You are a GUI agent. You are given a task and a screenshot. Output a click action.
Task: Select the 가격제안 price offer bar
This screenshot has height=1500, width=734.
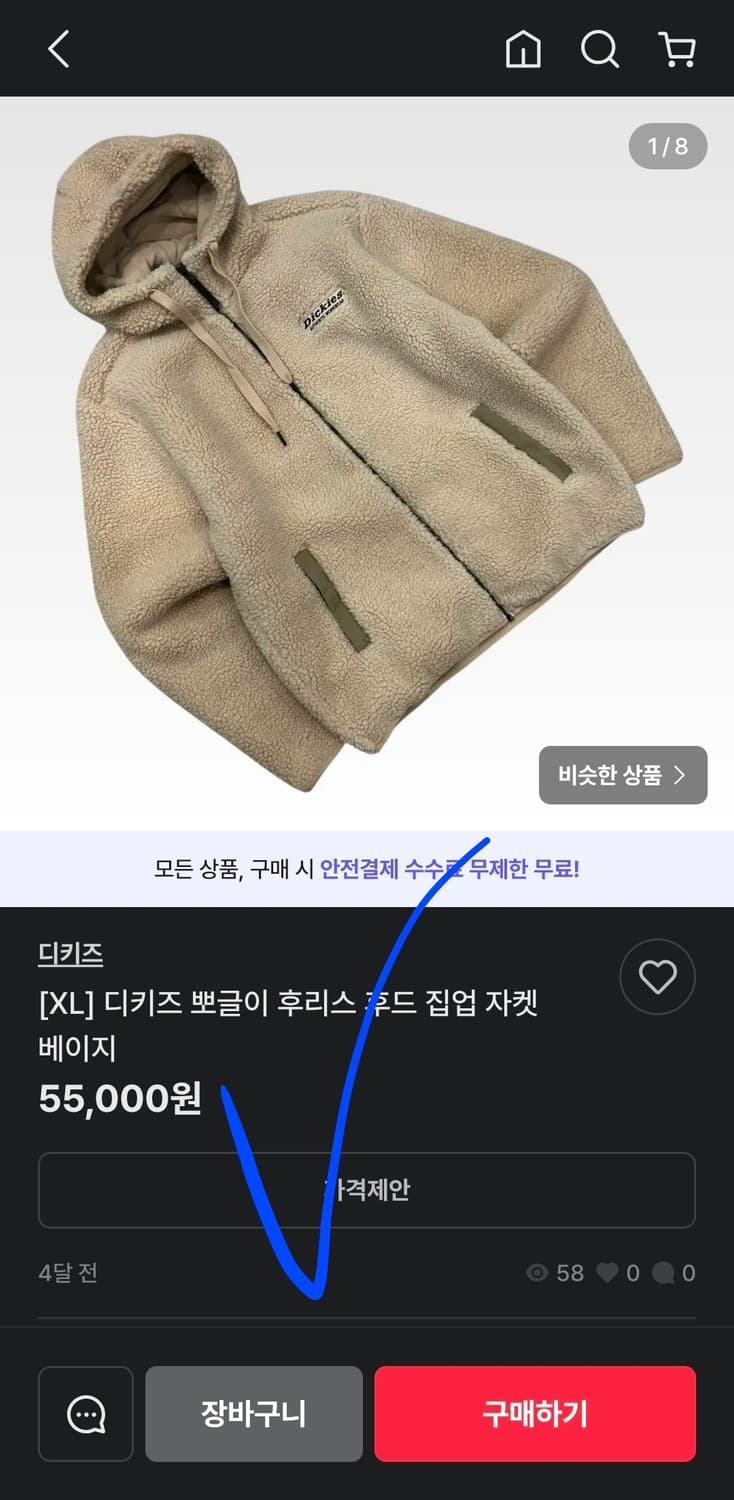(x=367, y=1190)
